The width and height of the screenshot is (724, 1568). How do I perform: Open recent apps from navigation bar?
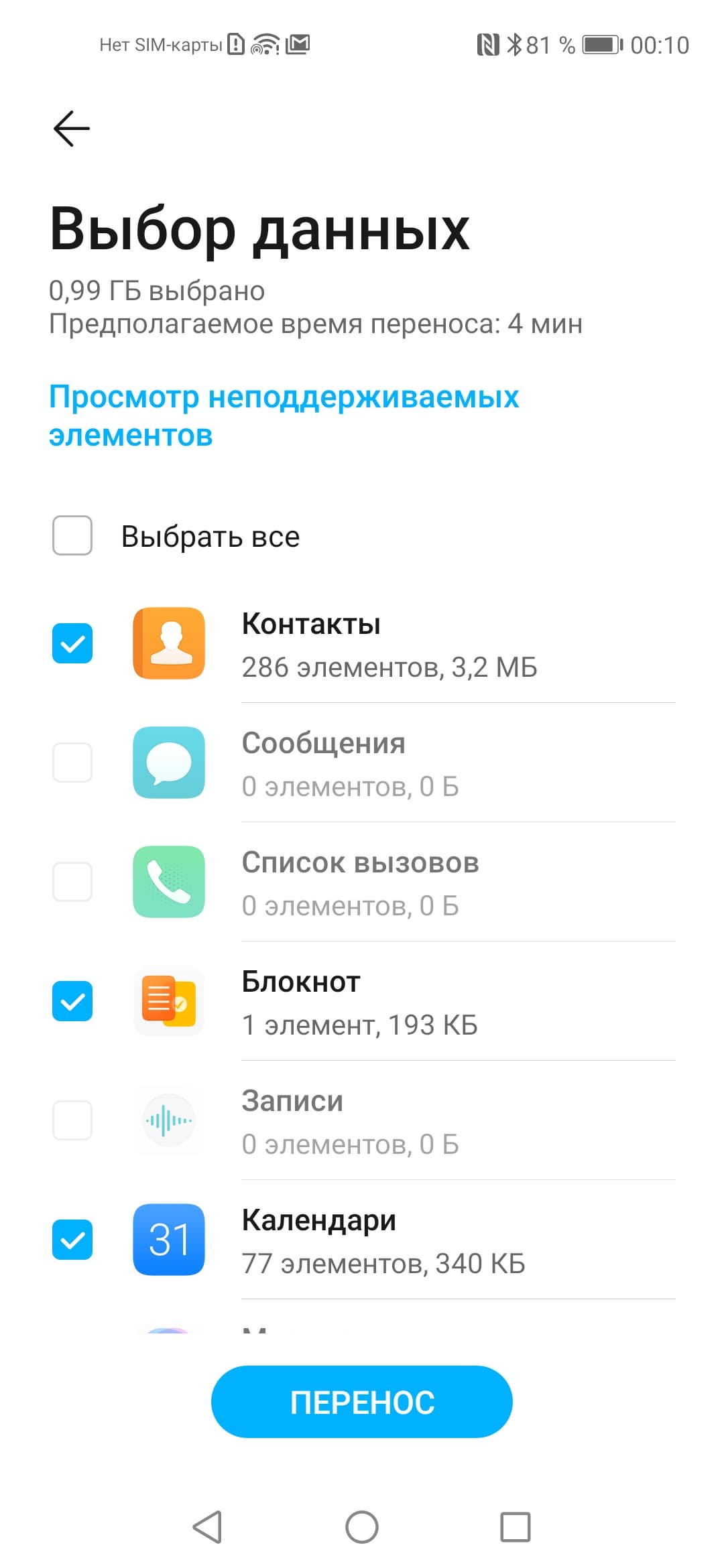[x=516, y=1528]
